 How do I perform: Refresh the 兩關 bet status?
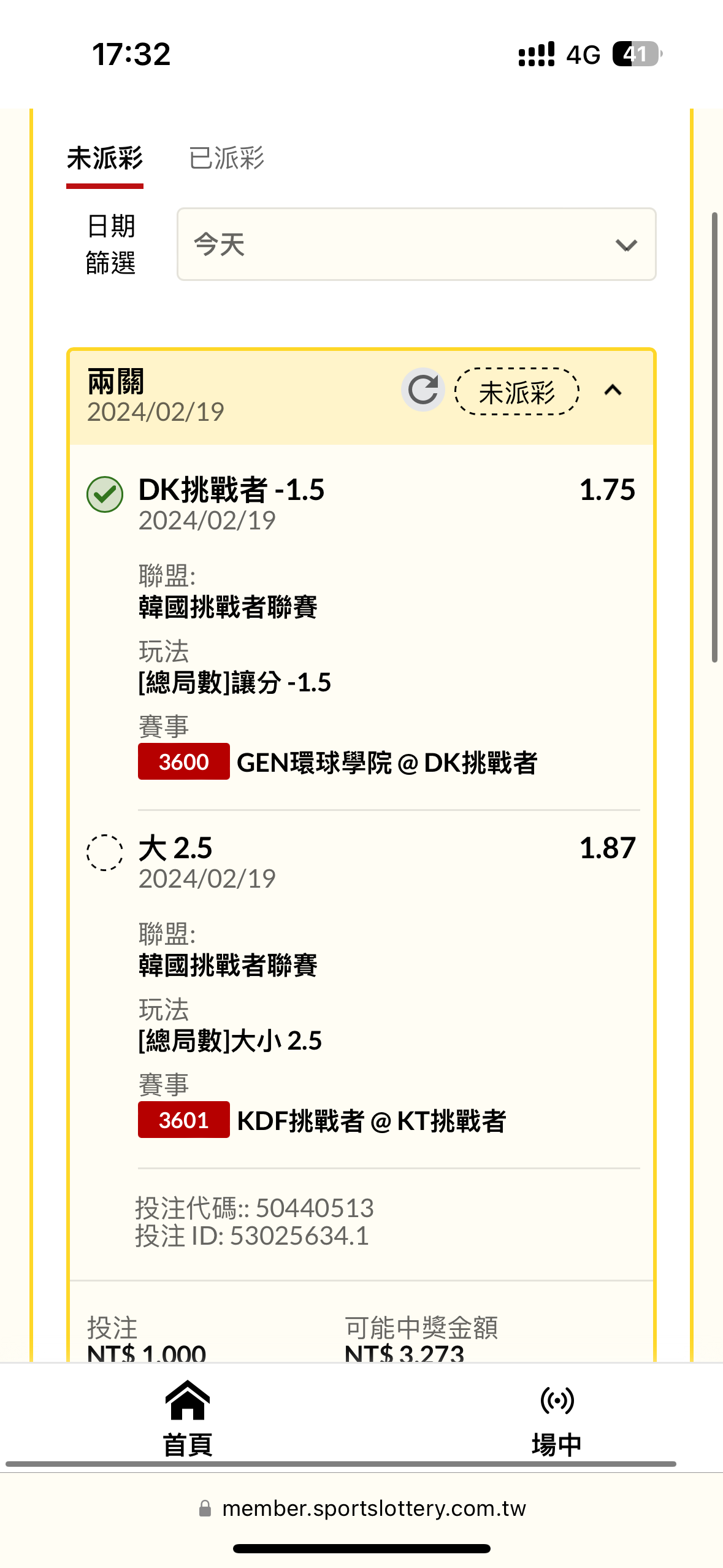pos(423,390)
